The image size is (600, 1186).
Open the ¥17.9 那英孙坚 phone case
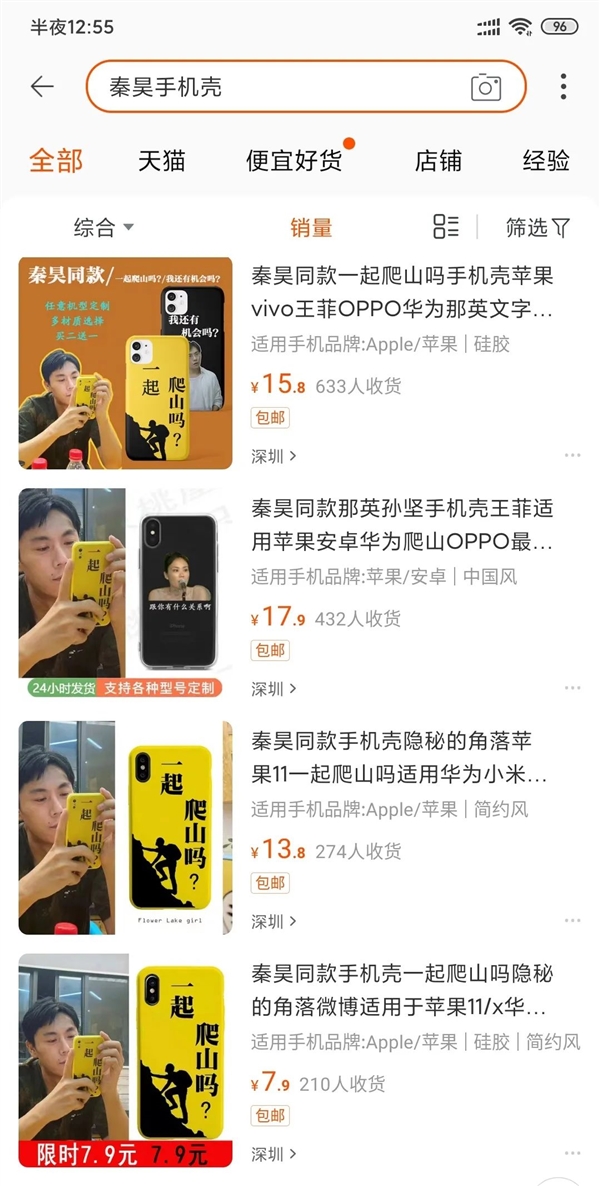(400, 525)
